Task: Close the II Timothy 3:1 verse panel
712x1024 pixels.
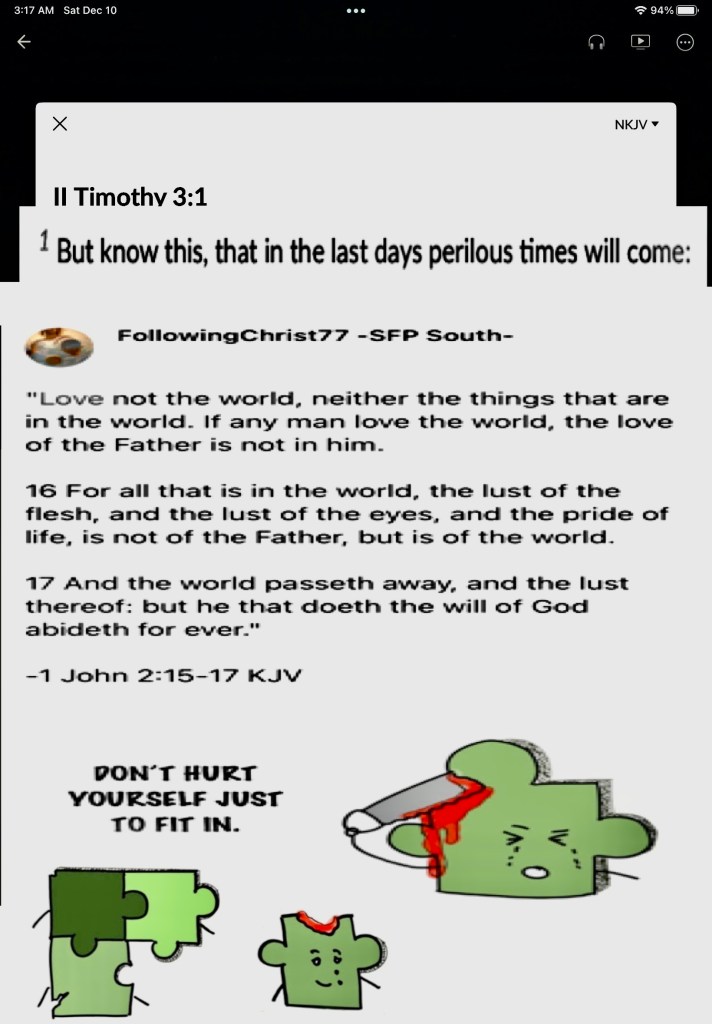Action: tap(60, 124)
